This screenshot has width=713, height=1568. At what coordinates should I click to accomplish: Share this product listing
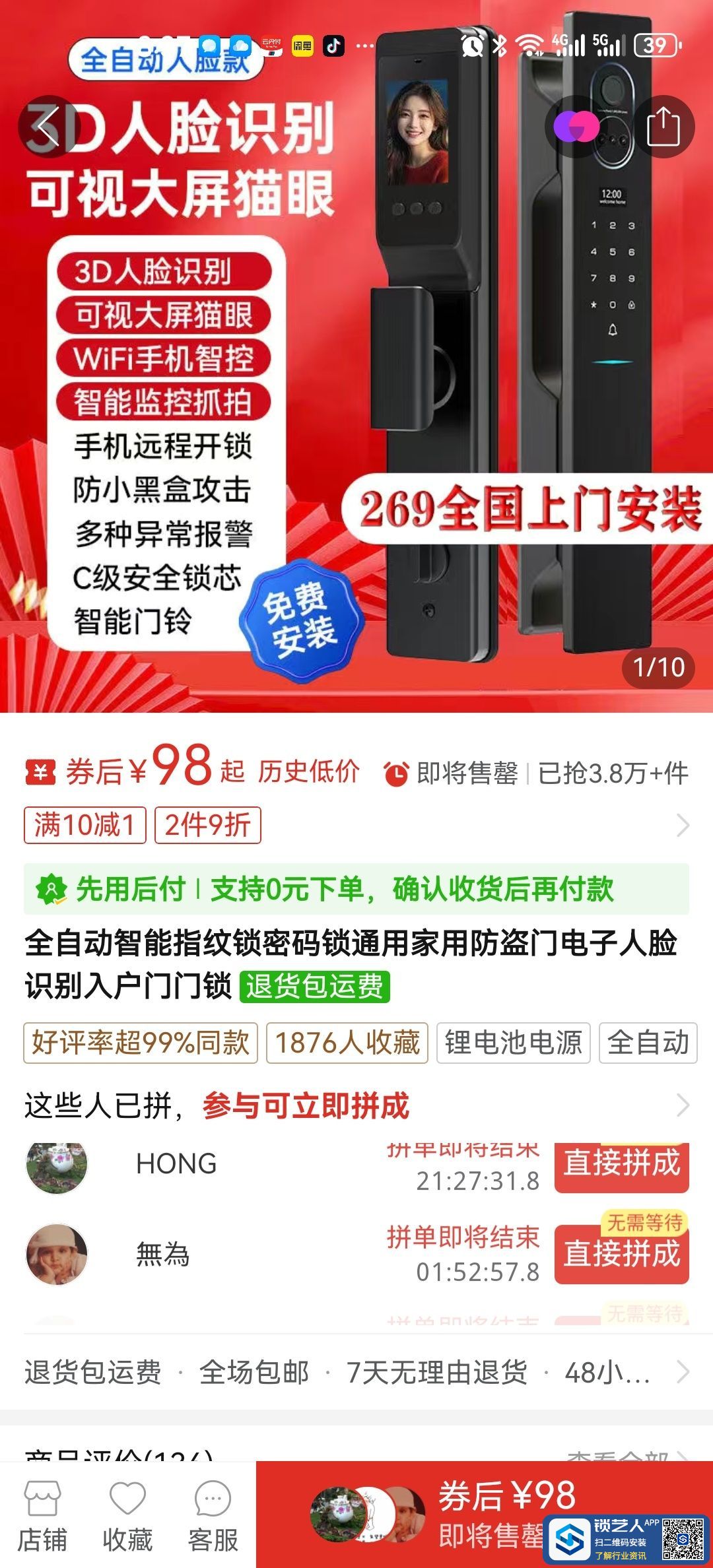pos(663,127)
